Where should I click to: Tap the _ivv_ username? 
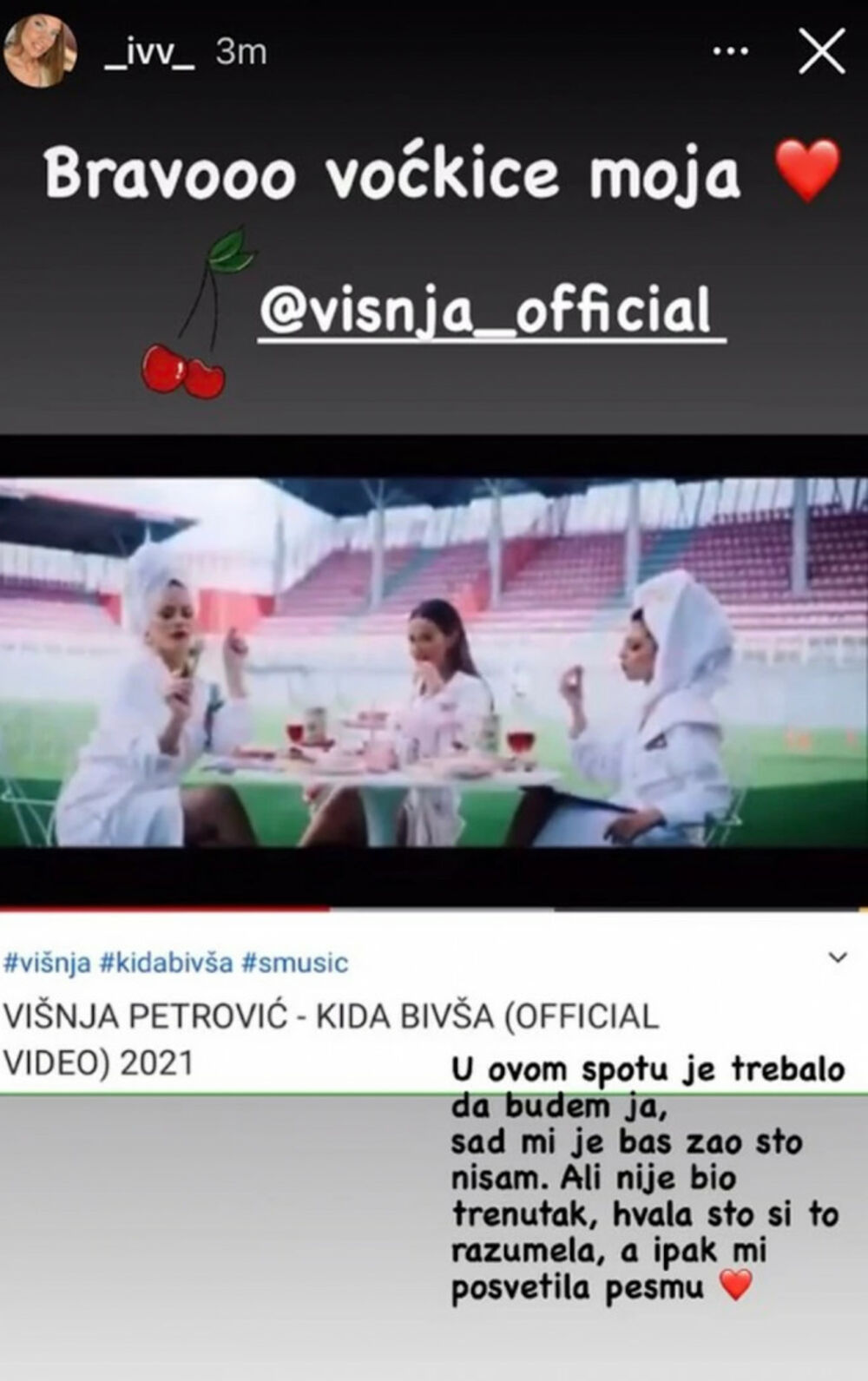click(148, 53)
